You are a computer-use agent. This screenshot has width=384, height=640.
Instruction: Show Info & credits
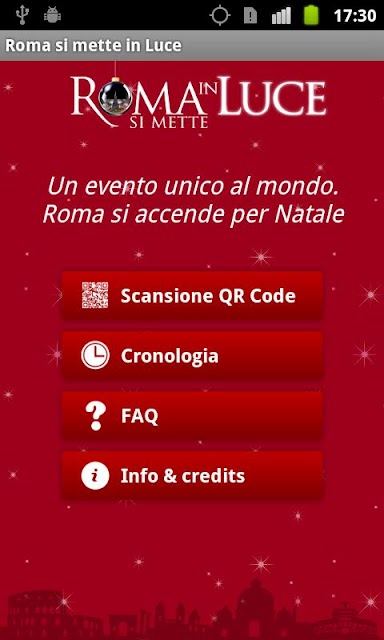[x=192, y=476]
